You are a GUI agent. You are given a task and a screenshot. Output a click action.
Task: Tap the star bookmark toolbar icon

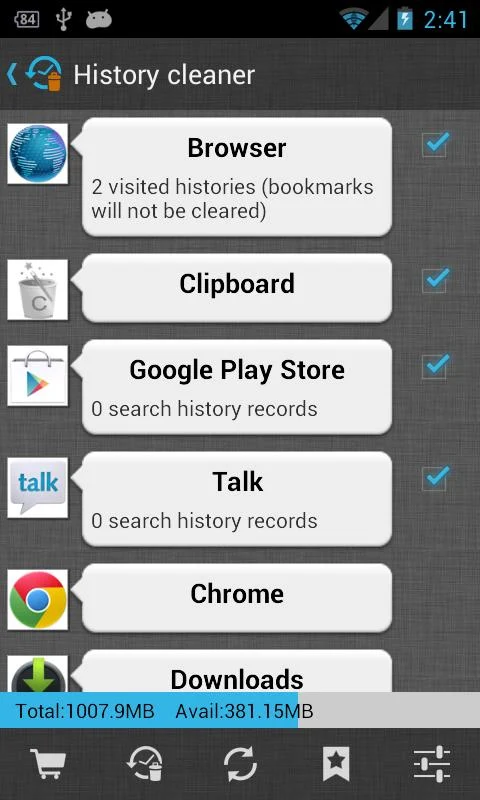click(x=336, y=763)
